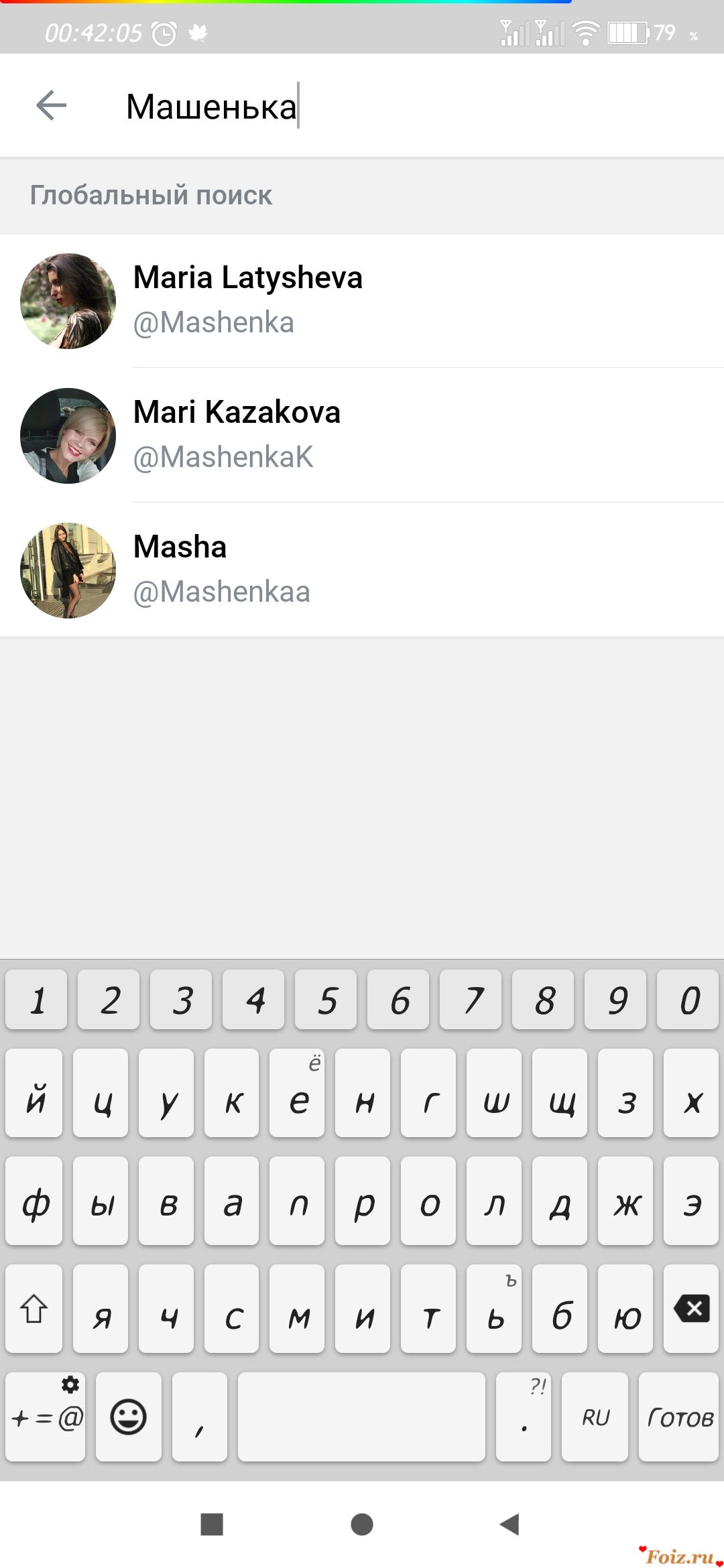This screenshot has height=1568, width=724.
Task: Tap the Готов key on the keyboard
Action: (679, 1416)
